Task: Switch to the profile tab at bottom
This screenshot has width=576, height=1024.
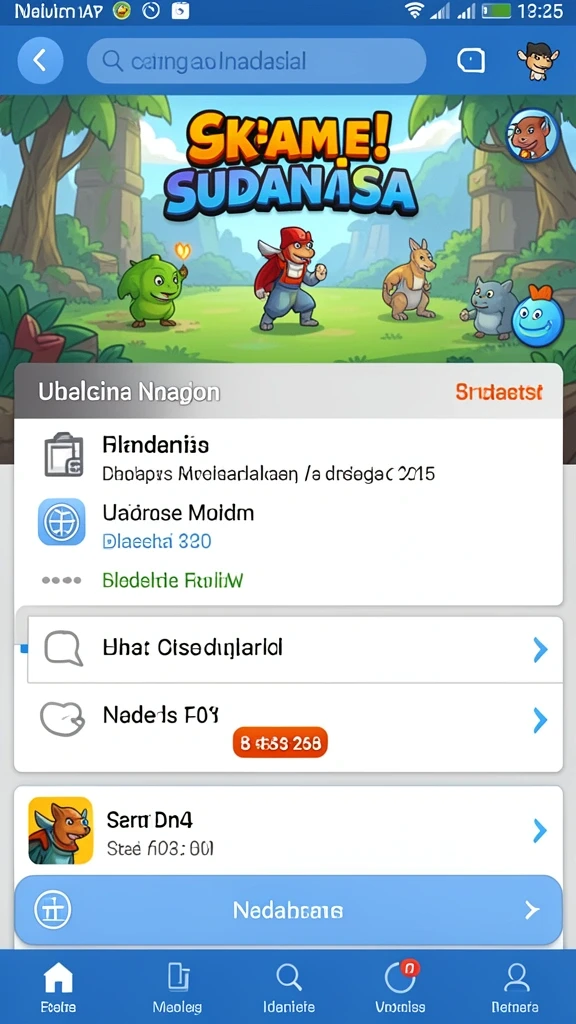Action: pos(515,986)
